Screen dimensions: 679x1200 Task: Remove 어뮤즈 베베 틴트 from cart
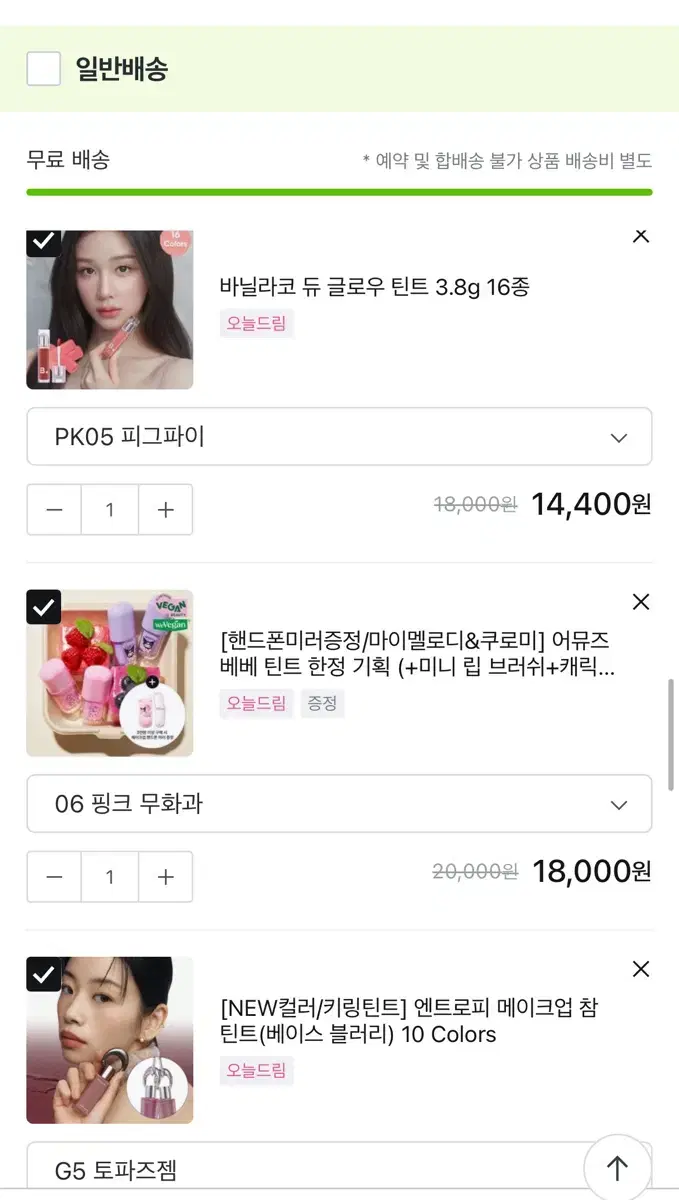[641, 602]
